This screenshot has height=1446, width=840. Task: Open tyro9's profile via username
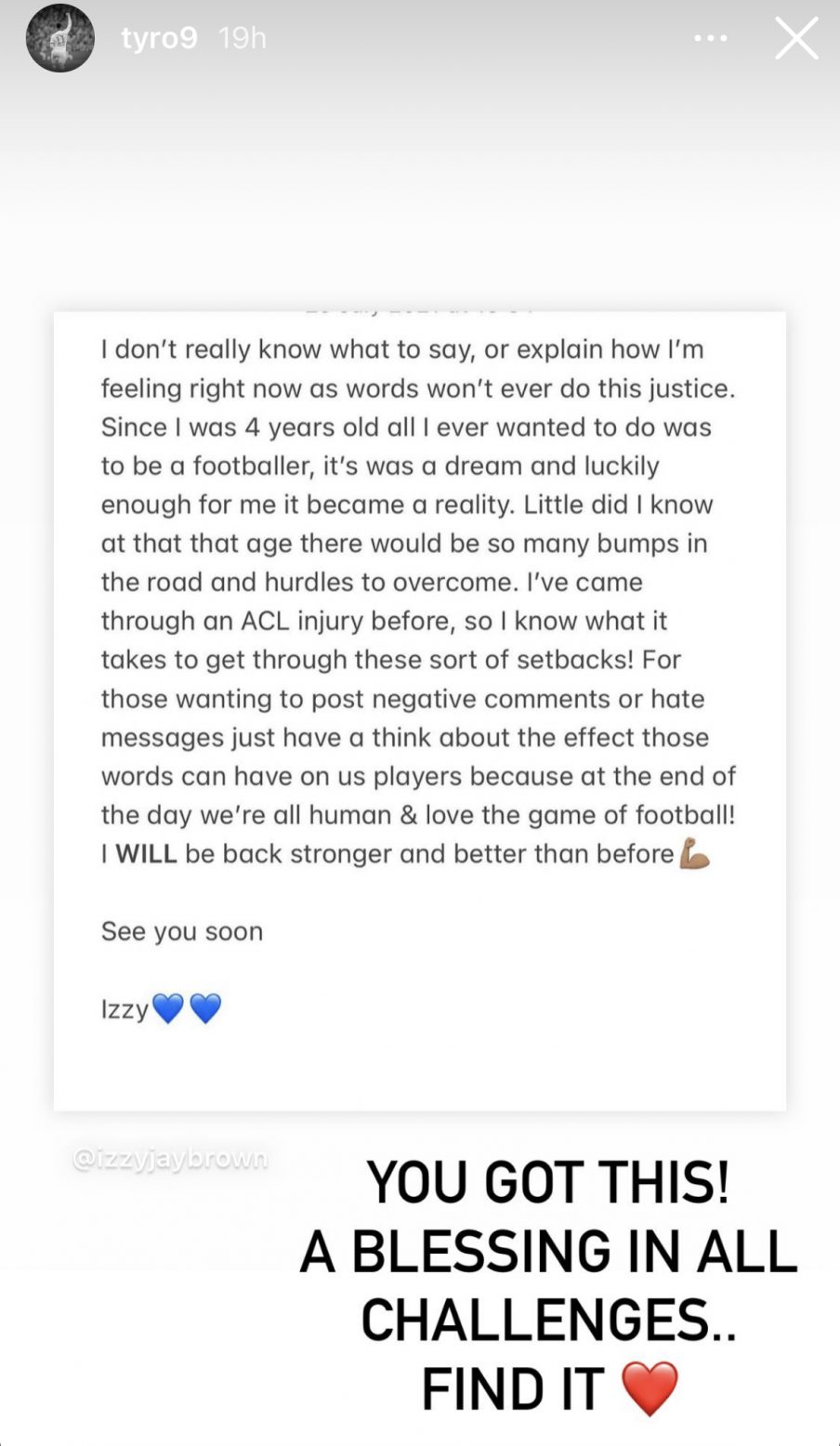[x=159, y=38]
